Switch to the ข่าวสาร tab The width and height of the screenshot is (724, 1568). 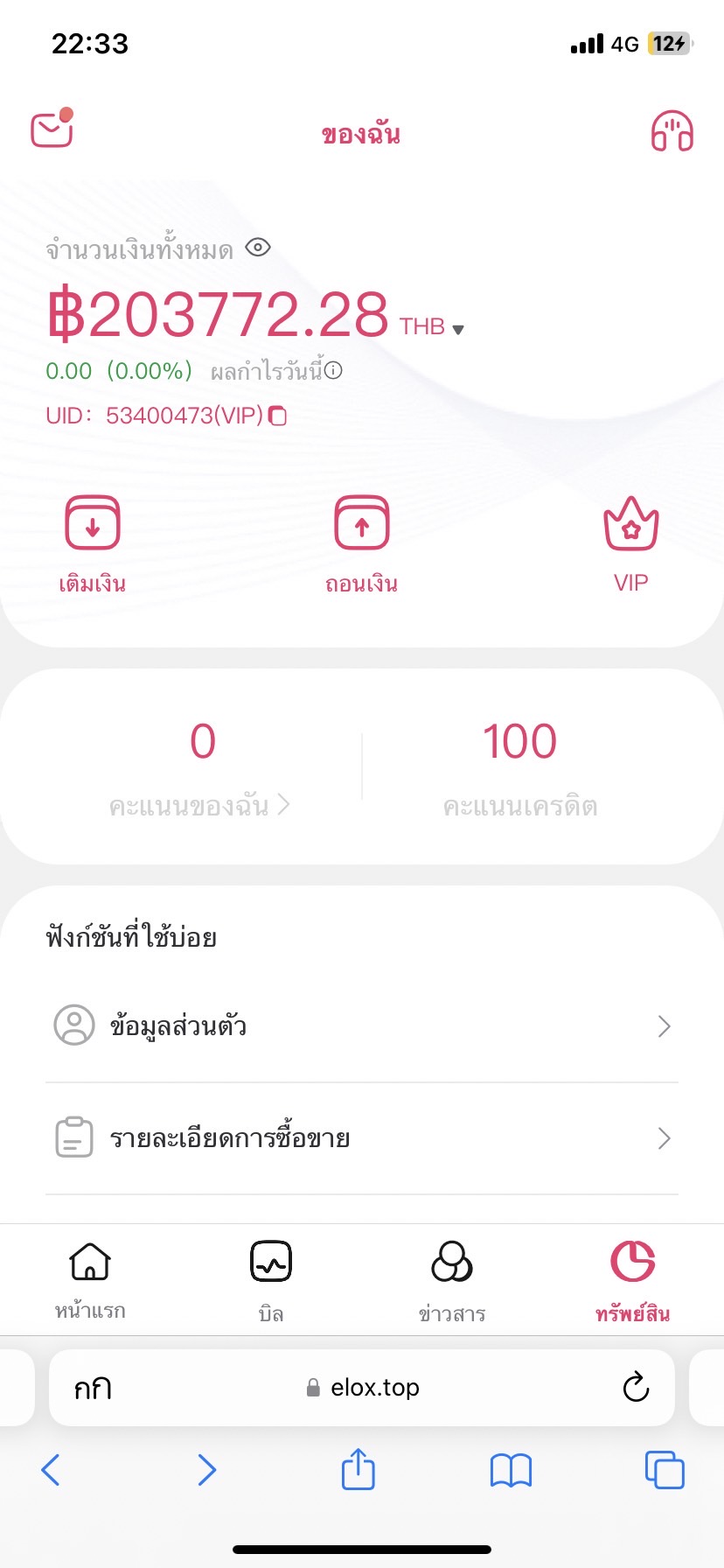click(452, 1280)
